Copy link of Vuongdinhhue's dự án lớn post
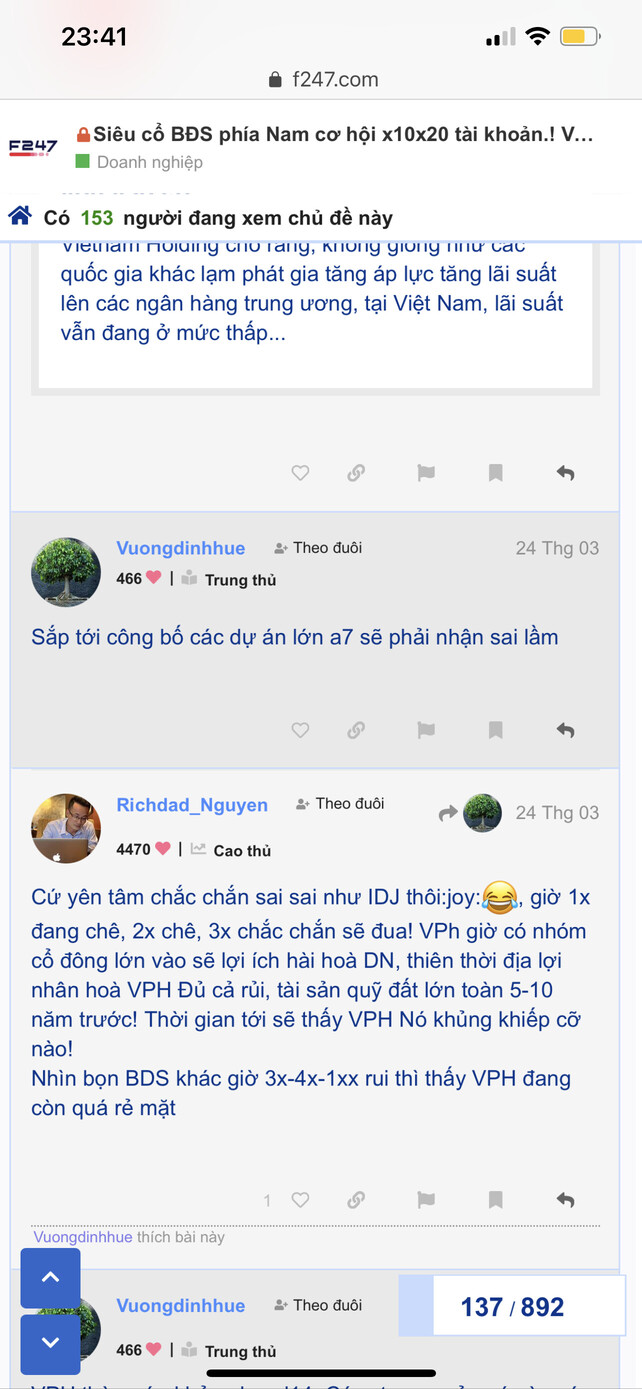This screenshot has height=1389, width=642. [x=356, y=730]
